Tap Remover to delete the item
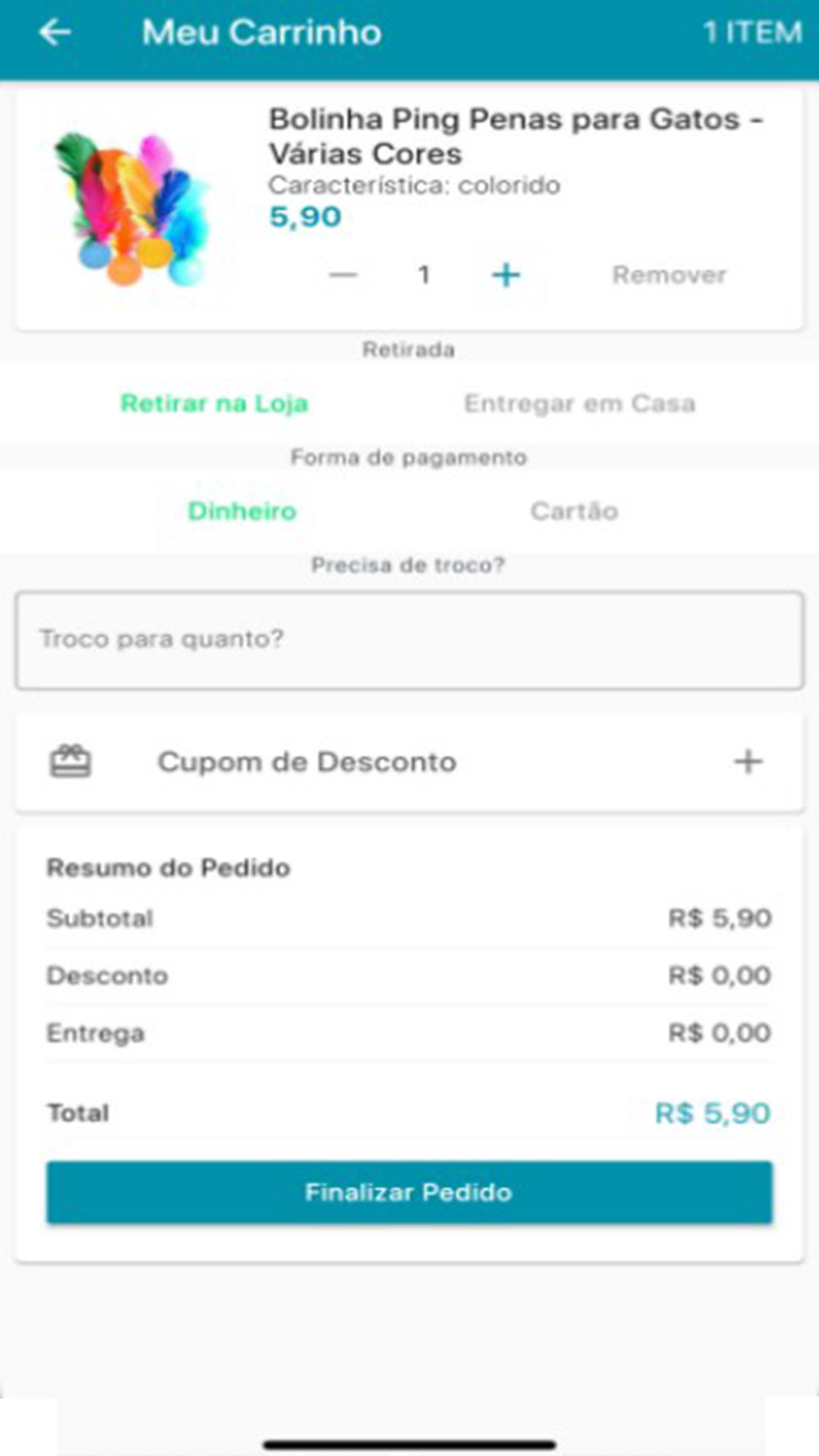The height and width of the screenshot is (1456, 819). point(669,275)
